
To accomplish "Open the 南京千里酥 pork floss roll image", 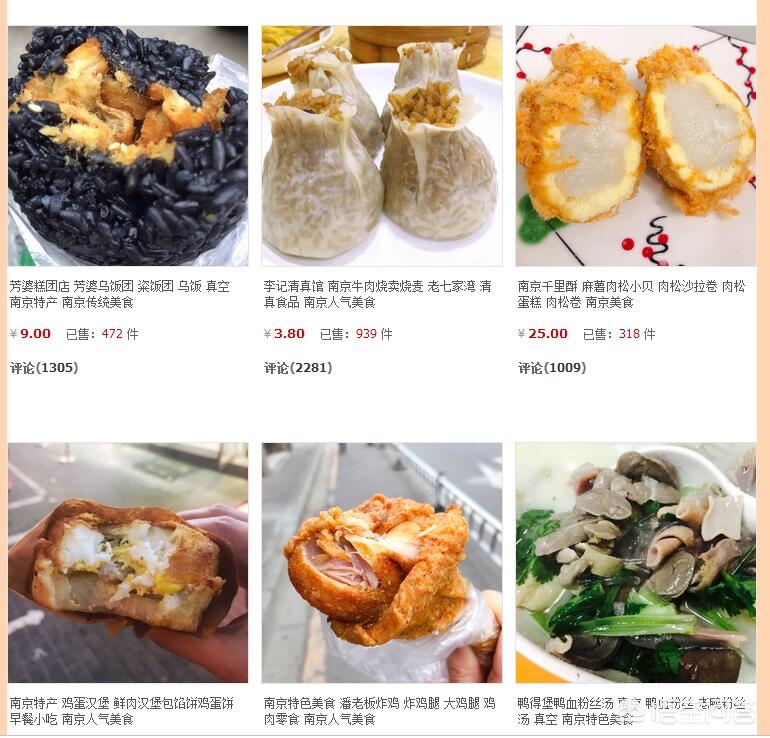I will coord(636,146).
